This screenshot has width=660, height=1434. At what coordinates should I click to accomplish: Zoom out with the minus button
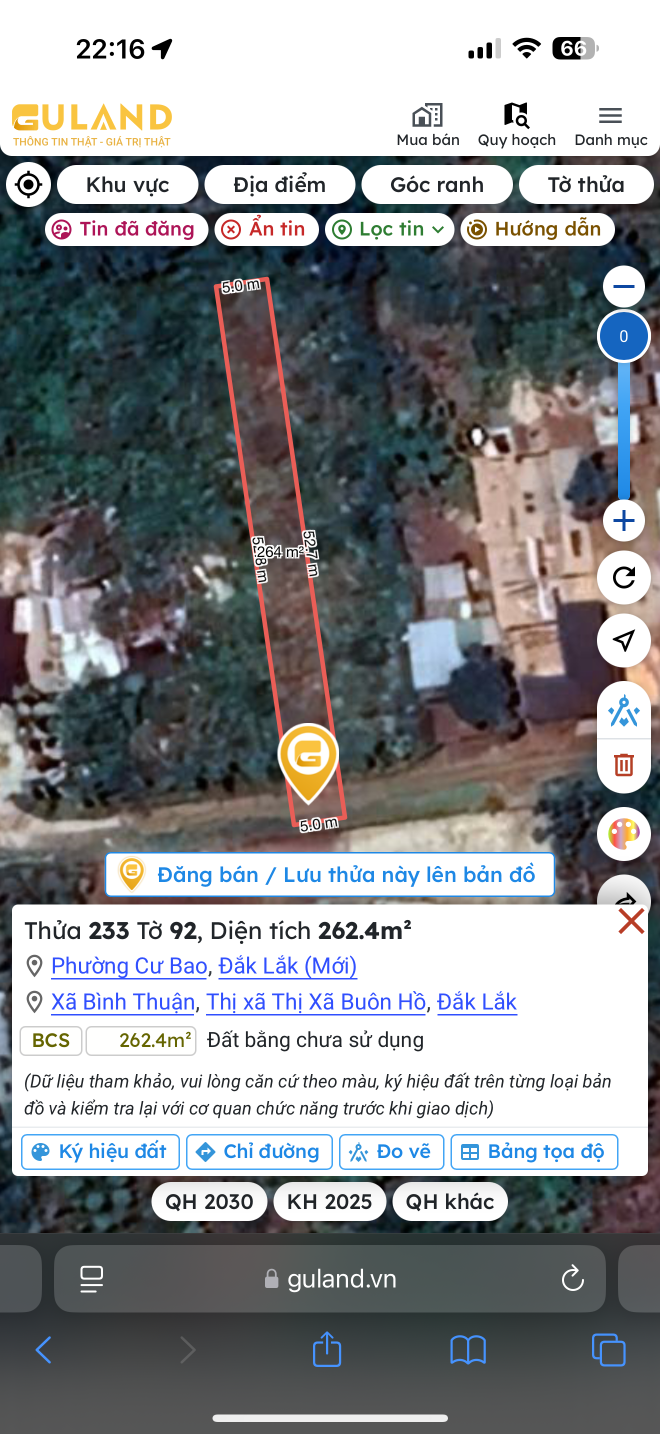pyautogui.click(x=624, y=288)
